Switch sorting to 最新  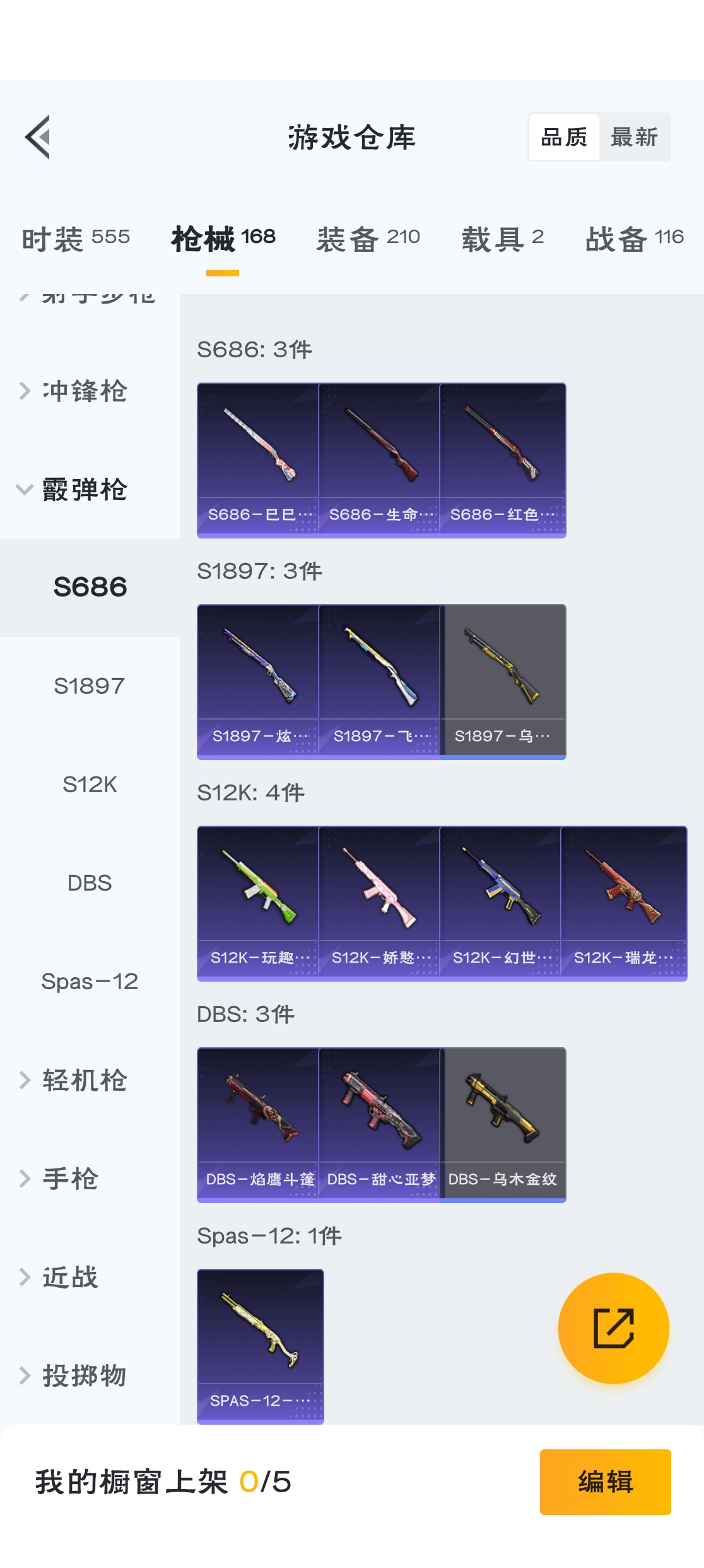pyautogui.click(x=634, y=137)
